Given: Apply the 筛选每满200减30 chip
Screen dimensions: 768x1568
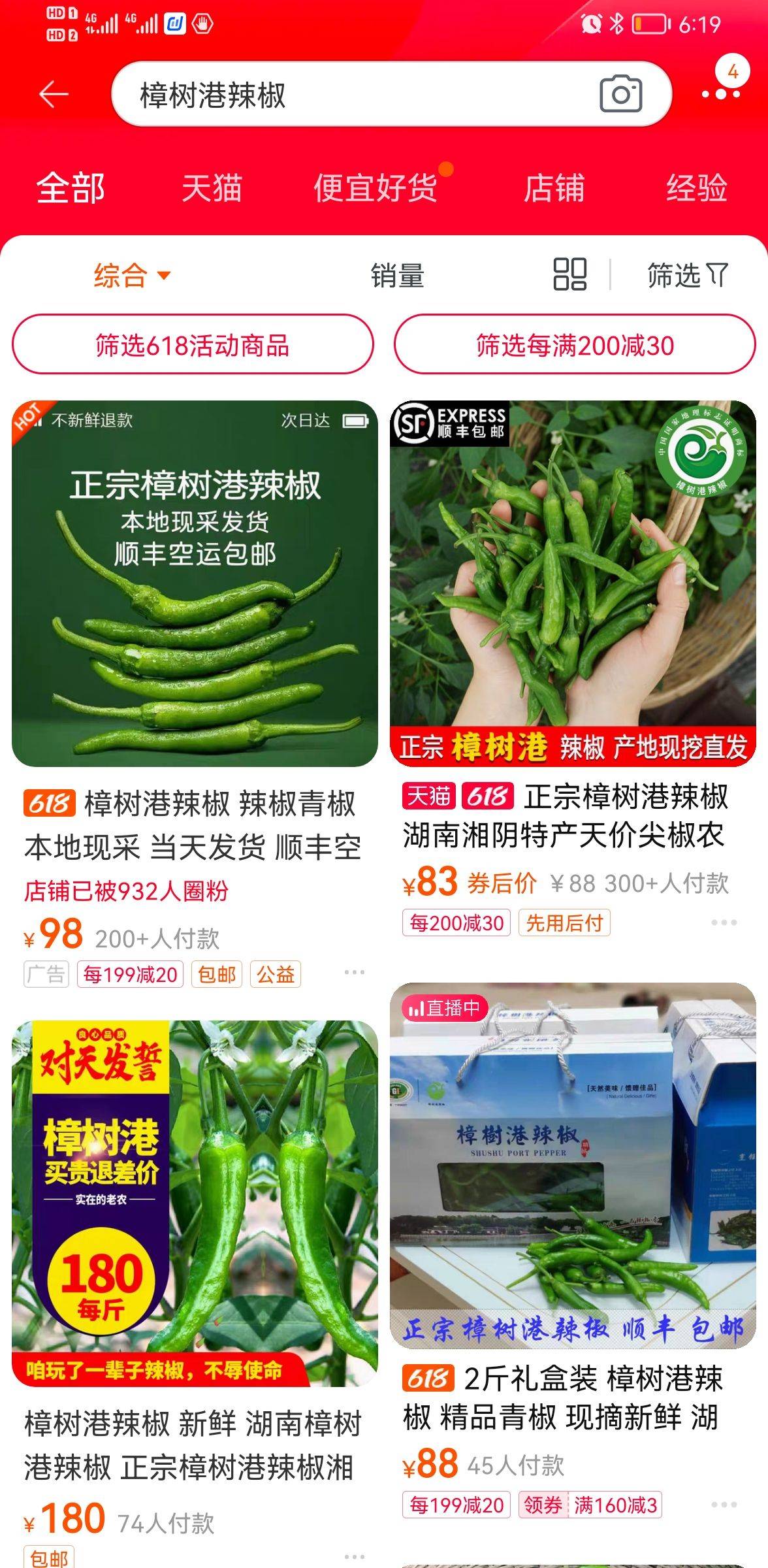Looking at the screenshot, I should click(x=575, y=345).
